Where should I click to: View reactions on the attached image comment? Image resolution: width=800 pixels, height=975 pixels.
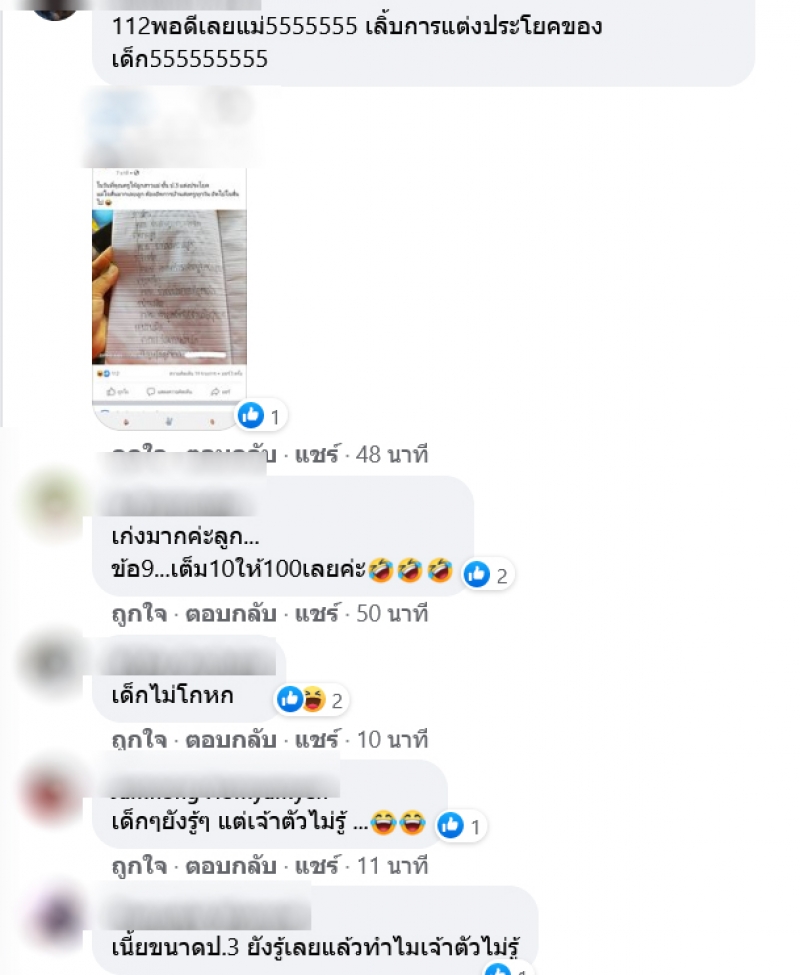pos(262,414)
